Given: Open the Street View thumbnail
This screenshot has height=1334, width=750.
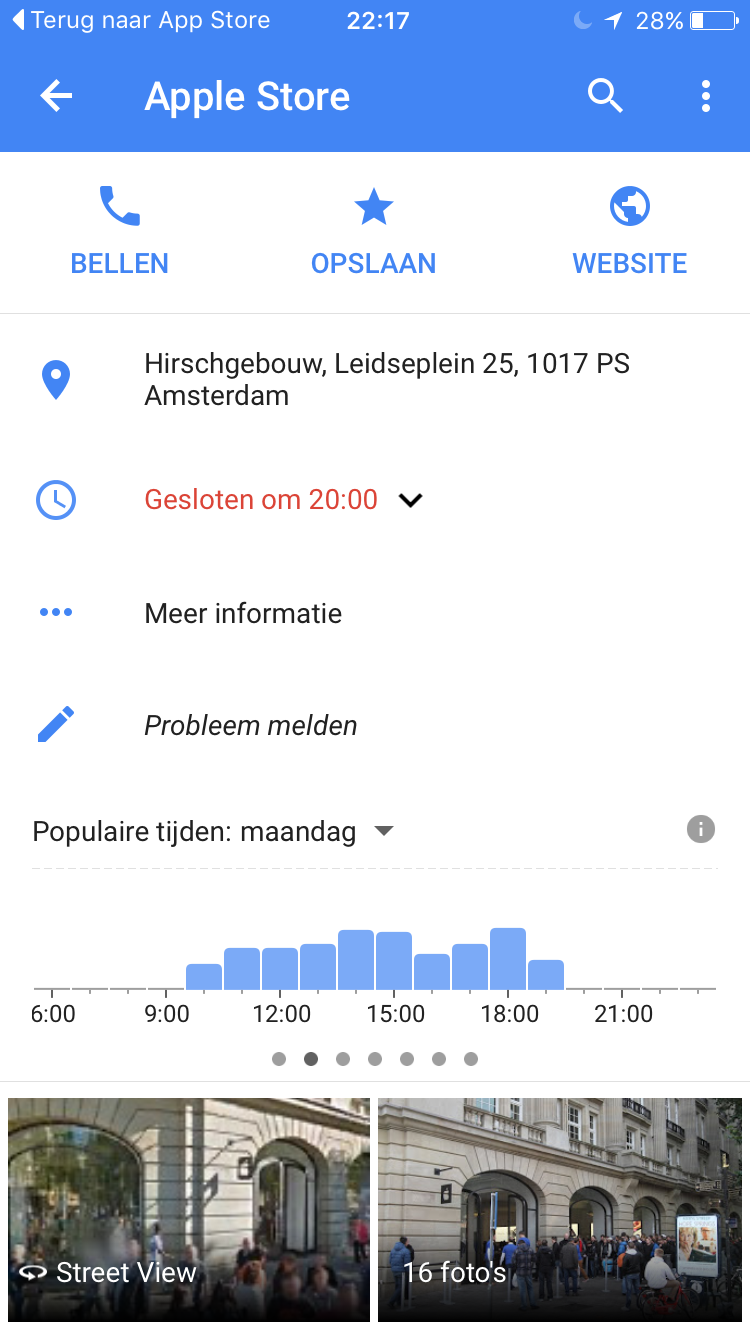Looking at the screenshot, I should [x=189, y=1209].
